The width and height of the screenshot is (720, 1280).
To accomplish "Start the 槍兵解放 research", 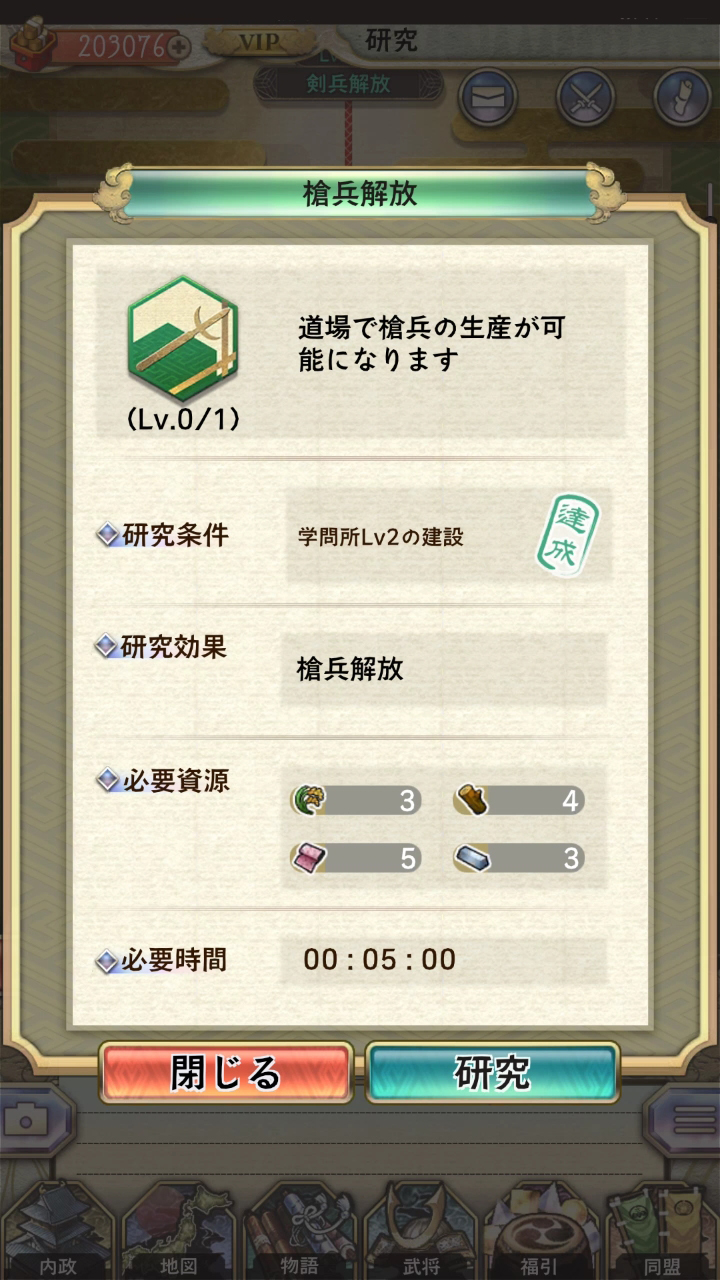I will (x=492, y=1073).
